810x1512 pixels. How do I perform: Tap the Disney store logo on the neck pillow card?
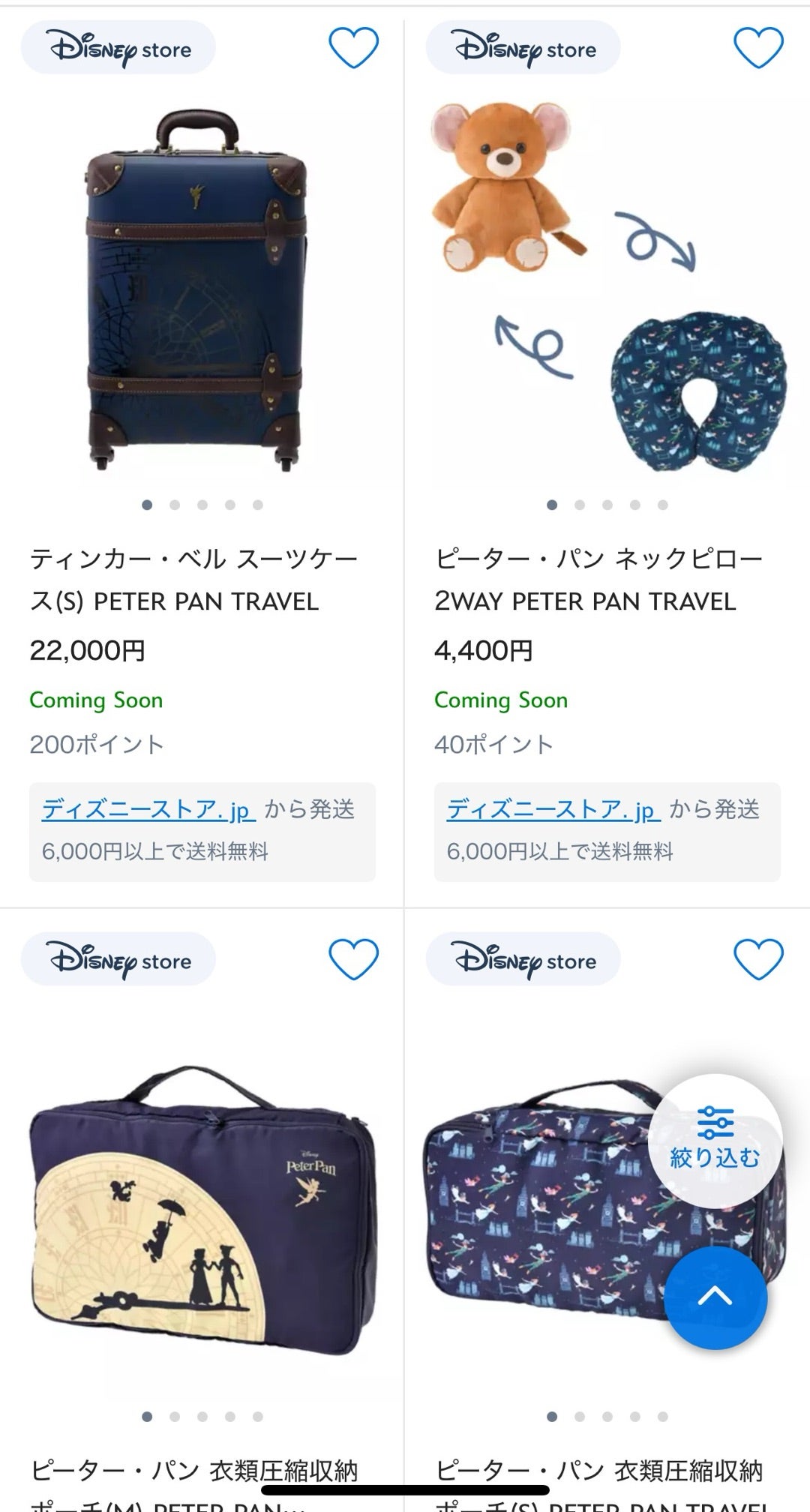(x=523, y=49)
